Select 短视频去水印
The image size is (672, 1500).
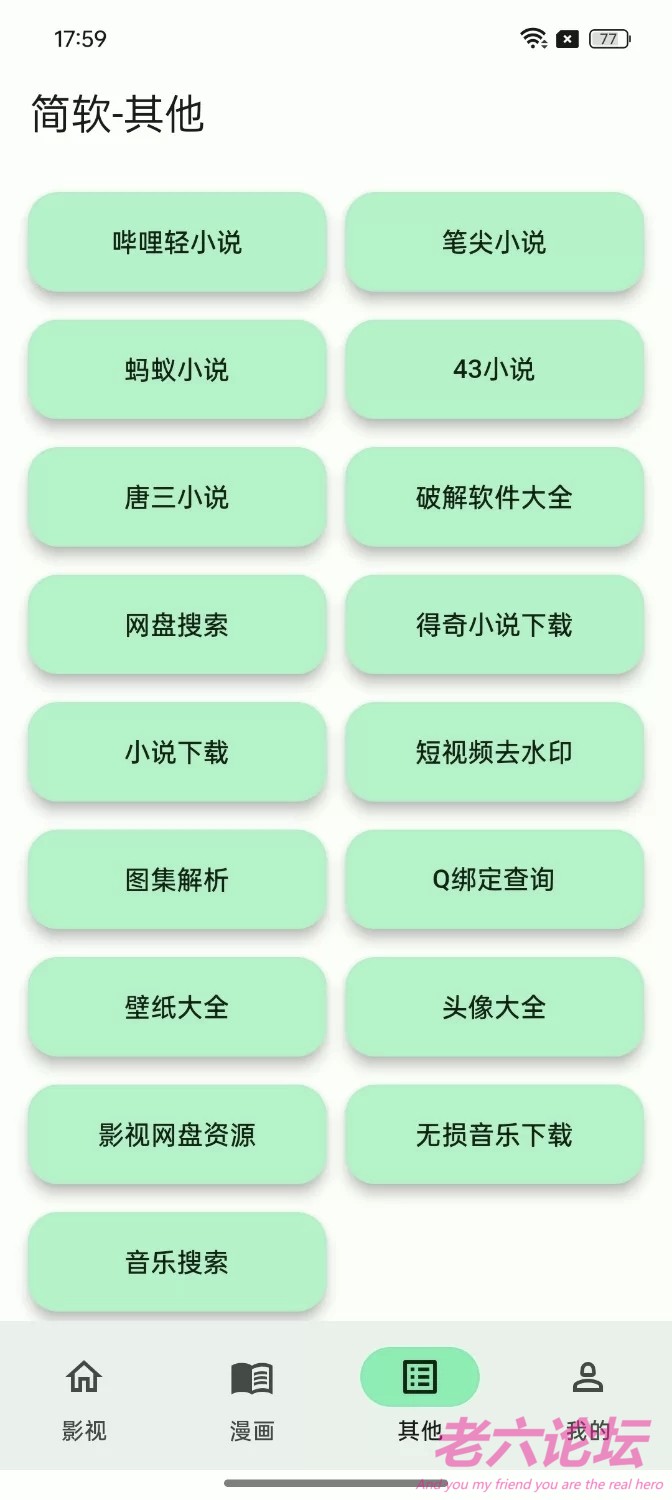(494, 752)
